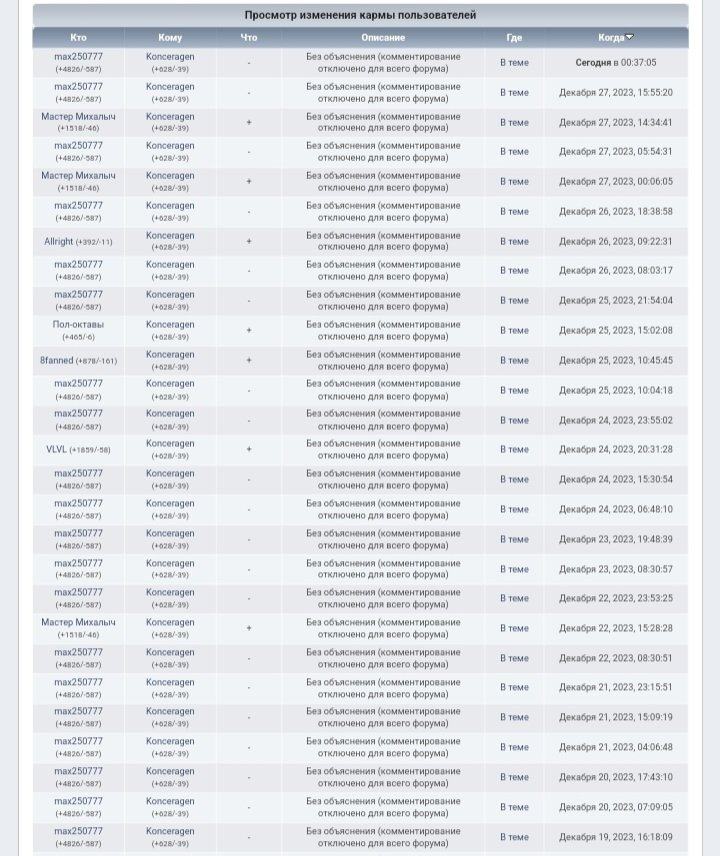Open 8fanned's user profile
This screenshot has width=720, height=856.
(56, 360)
